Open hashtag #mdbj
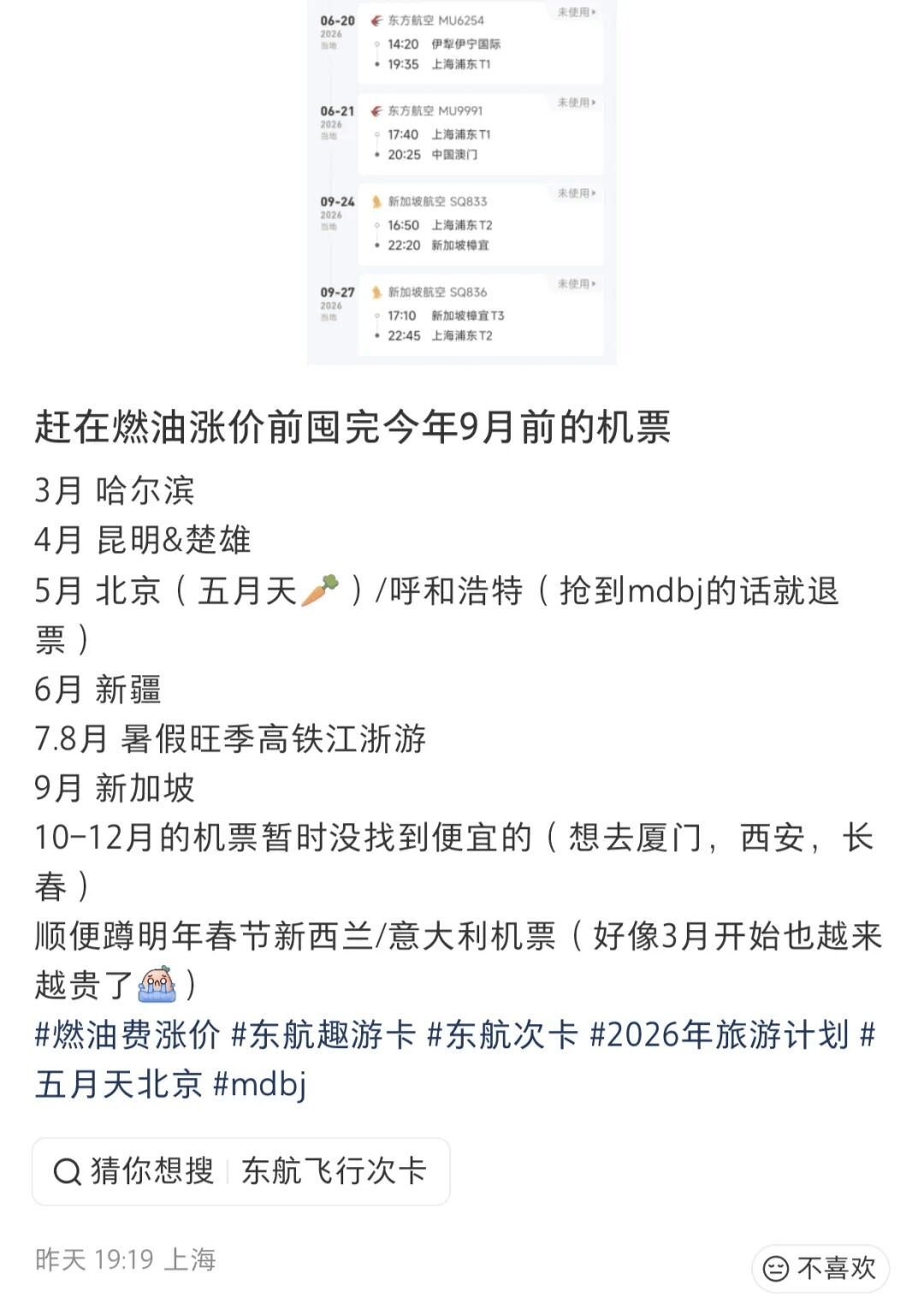 [259, 1085]
